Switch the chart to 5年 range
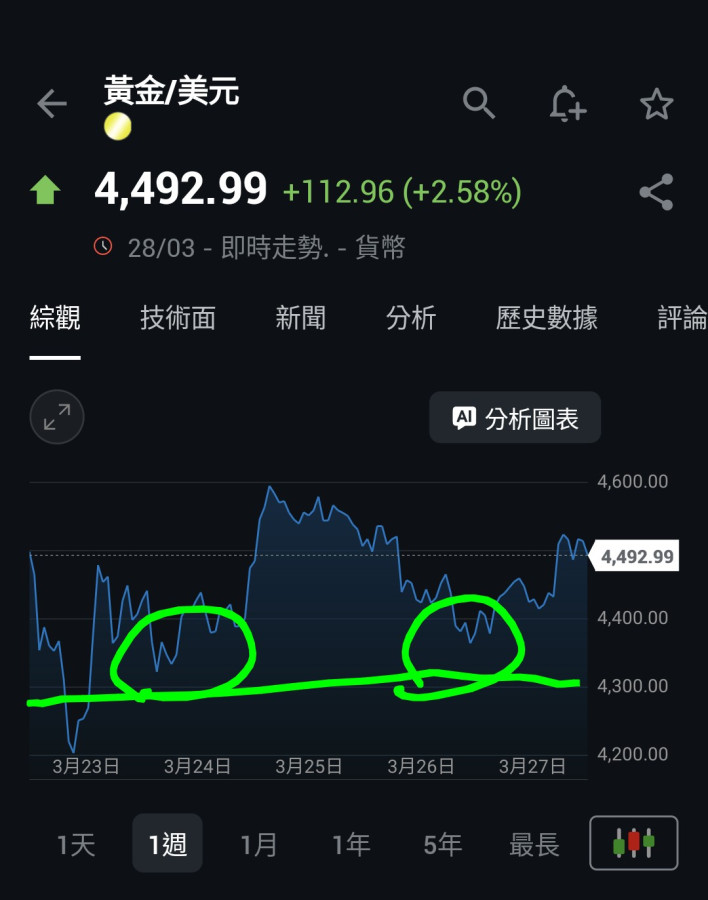 pos(442,844)
